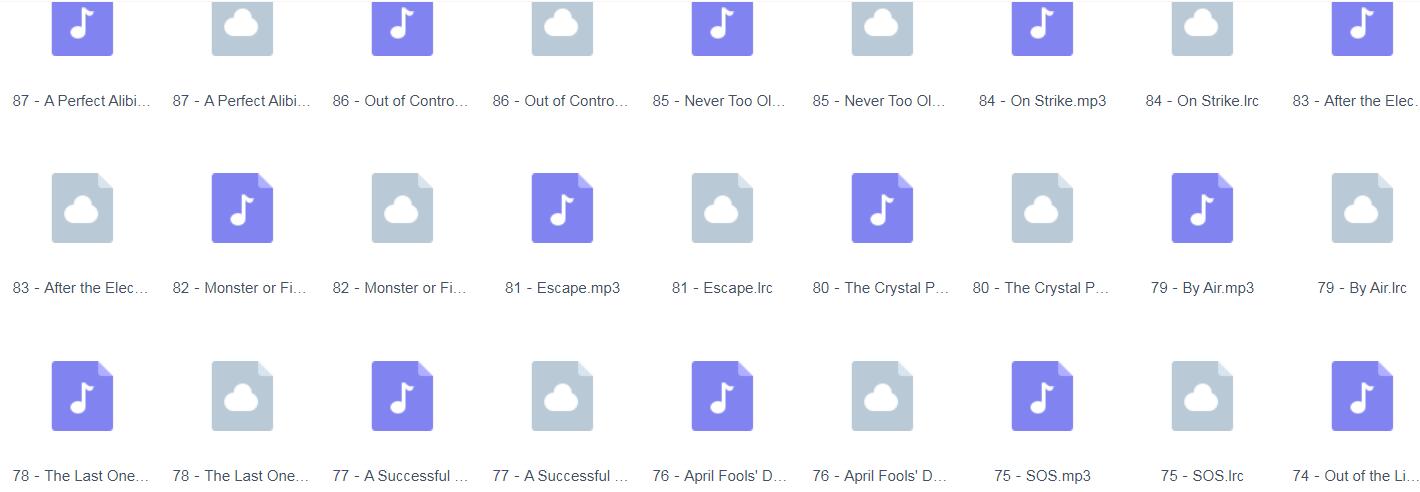Open 75 - SOS.mp3
The width and height of the screenshot is (1420, 492).
point(1042,396)
